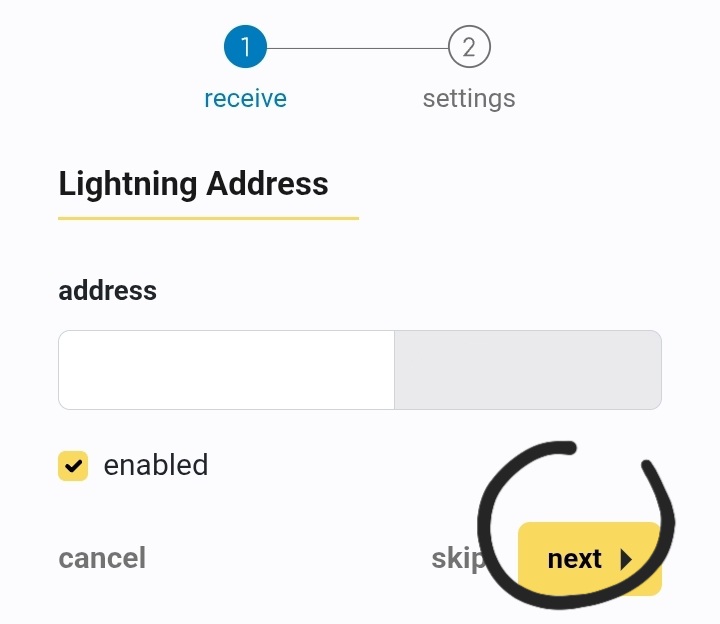Viewport: 720px width, 624px height.
Task: Jump to step 2 settings
Action: pyautogui.click(x=469, y=48)
